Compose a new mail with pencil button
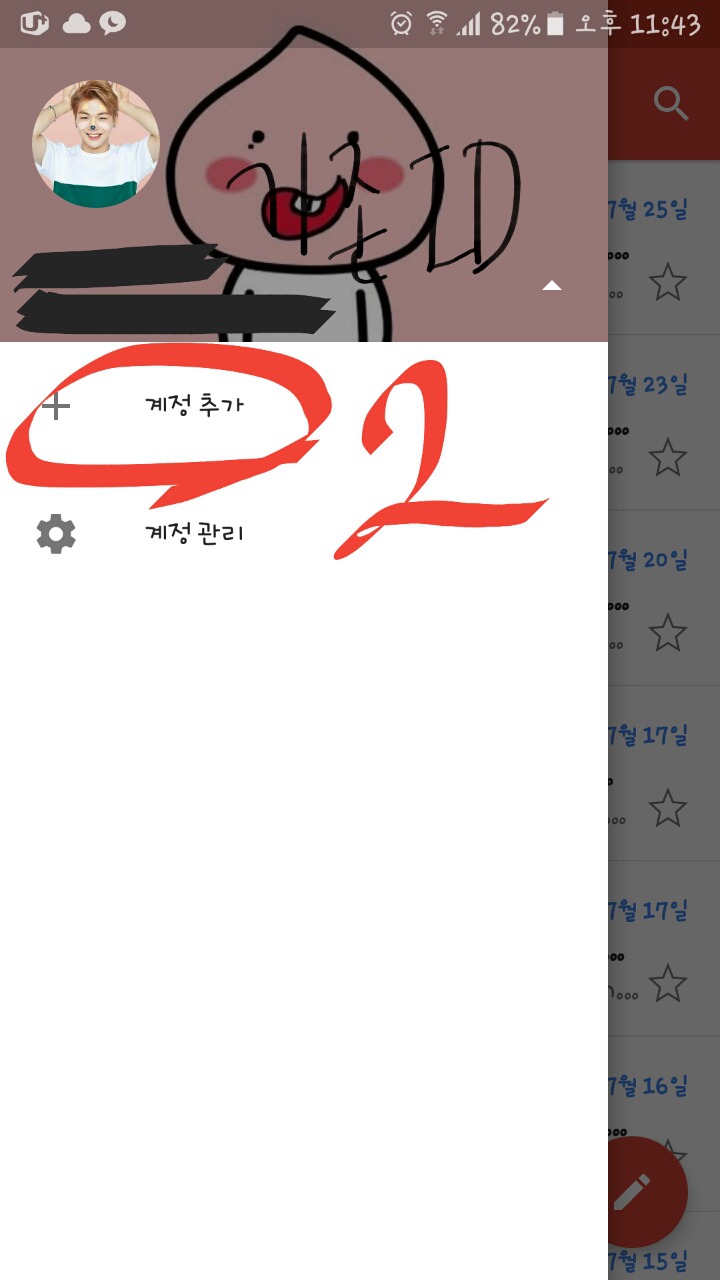The height and width of the screenshot is (1280, 720). (632, 1191)
